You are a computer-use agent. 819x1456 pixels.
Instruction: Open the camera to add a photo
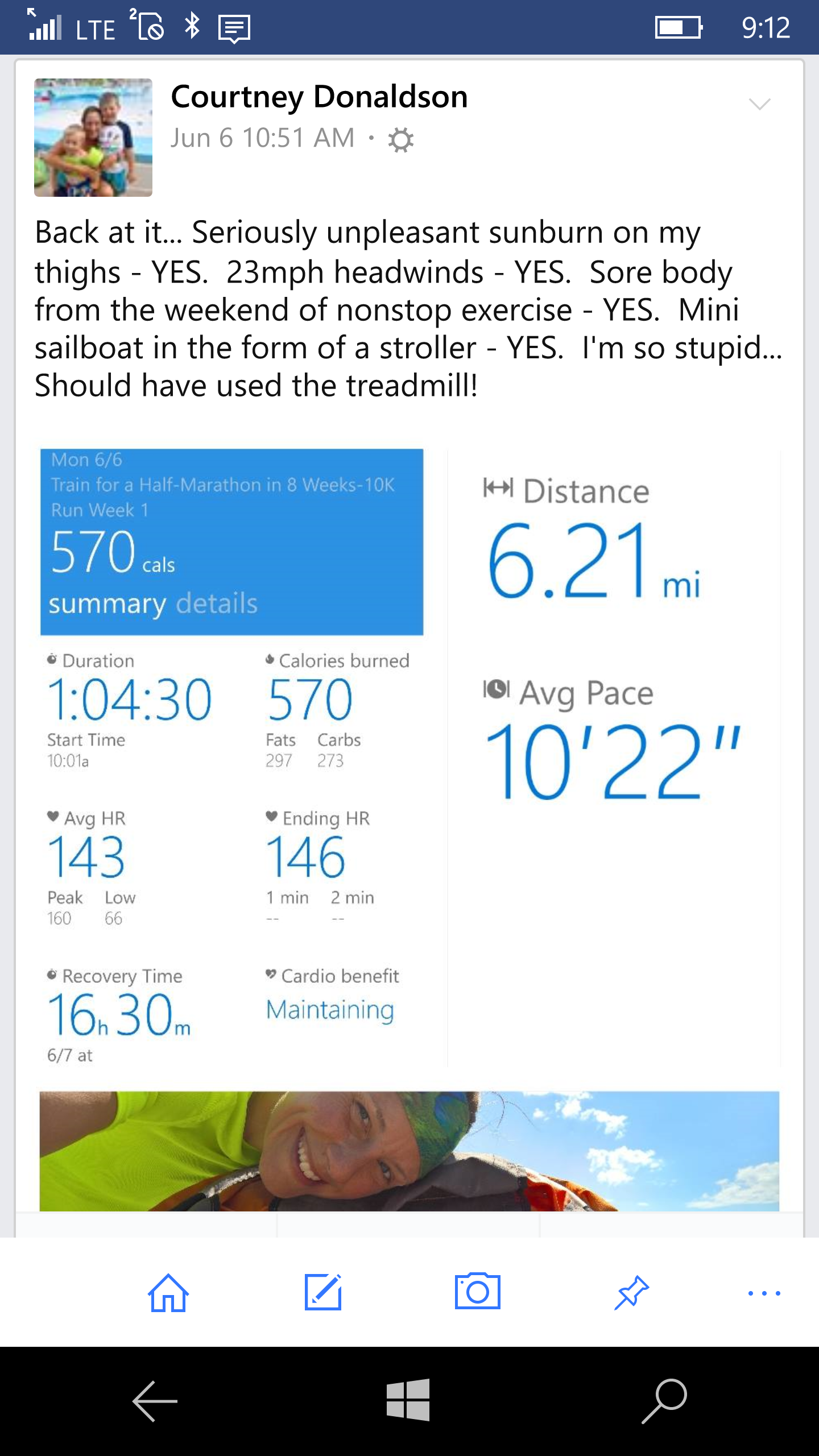tap(477, 1292)
